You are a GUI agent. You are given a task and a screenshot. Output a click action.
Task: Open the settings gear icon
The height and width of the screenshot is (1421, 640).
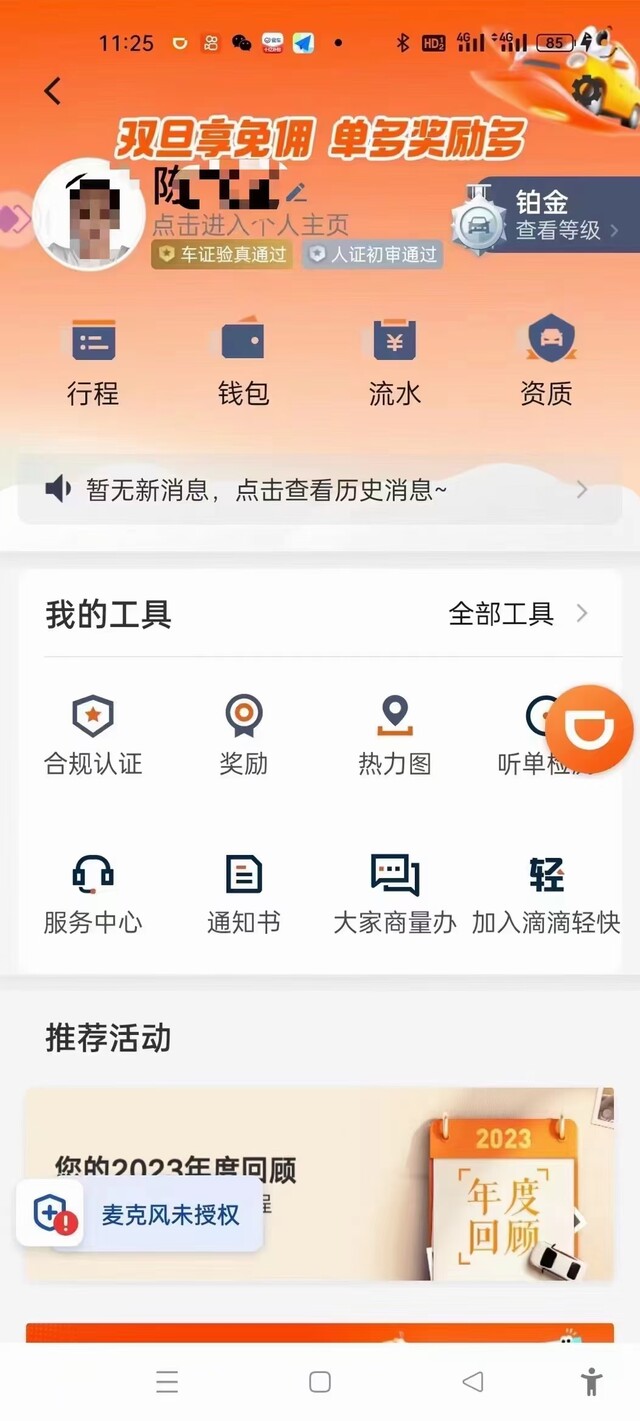[587, 90]
